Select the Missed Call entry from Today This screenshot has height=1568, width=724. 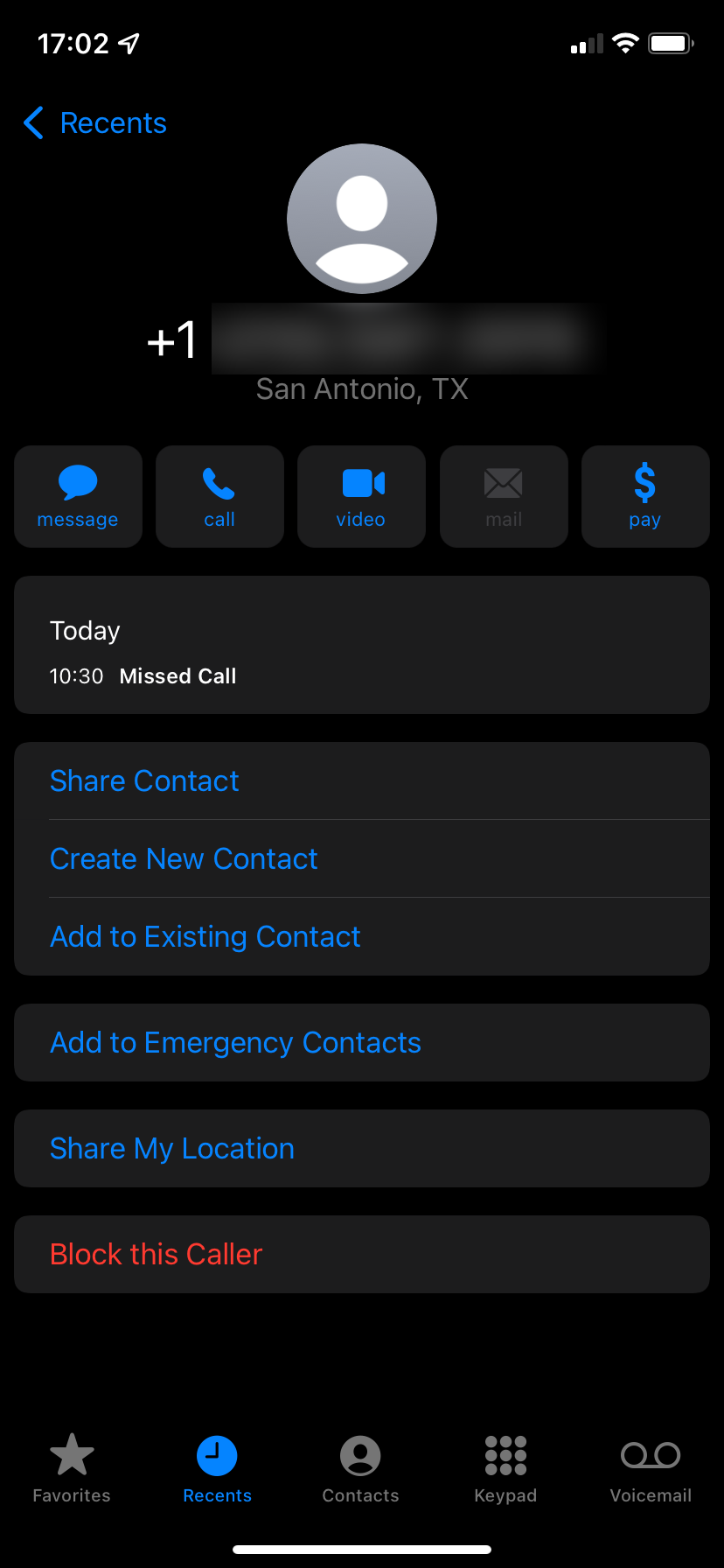pyautogui.click(x=178, y=675)
